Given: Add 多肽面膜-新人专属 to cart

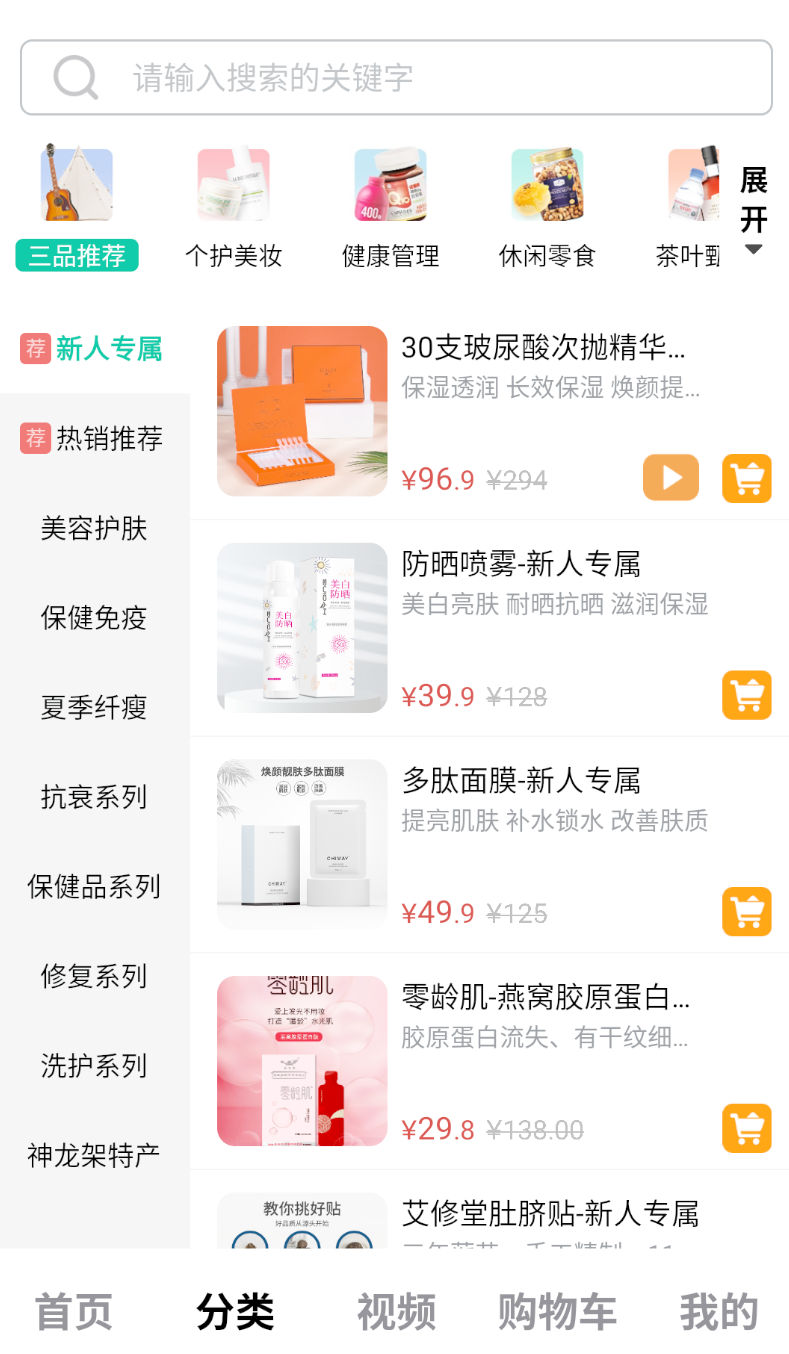Looking at the screenshot, I should click(x=747, y=911).
